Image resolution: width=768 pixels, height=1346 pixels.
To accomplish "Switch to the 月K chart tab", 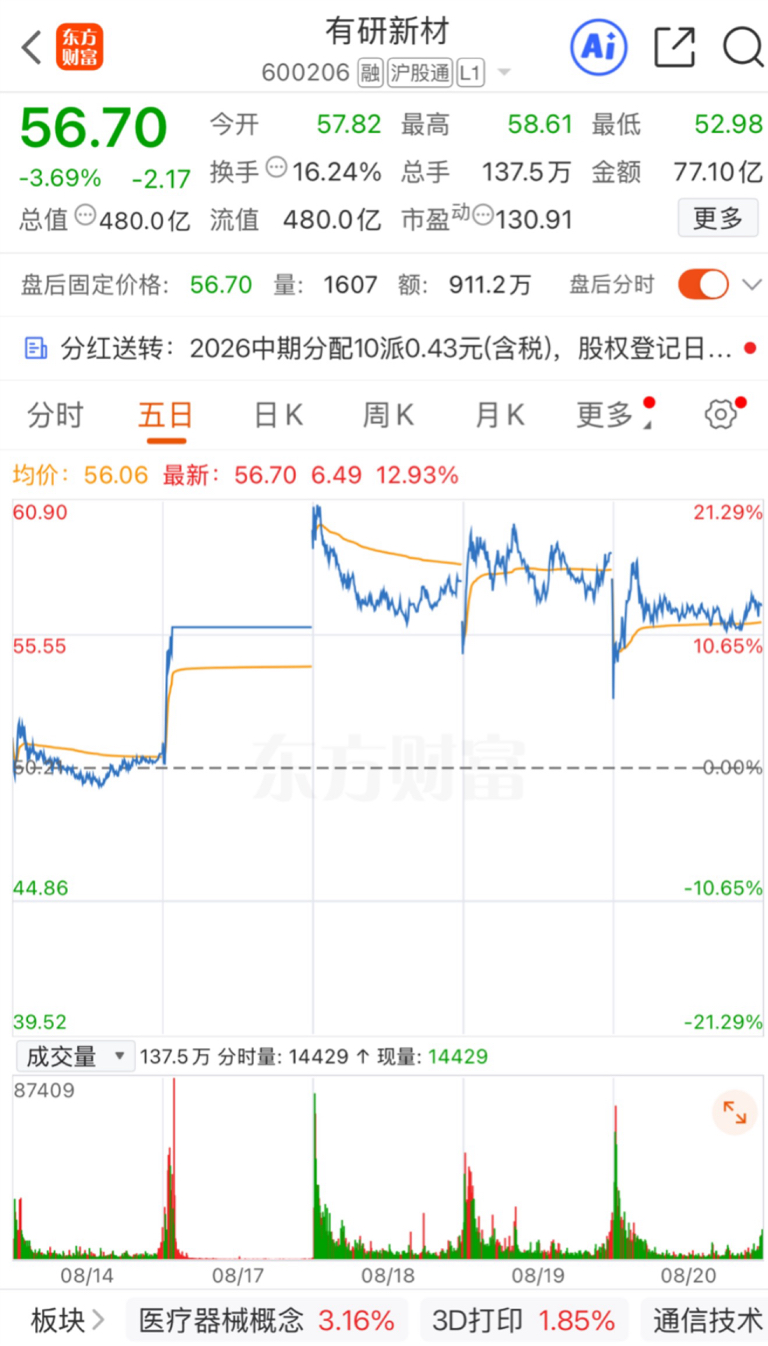I will tap(499, 415).
